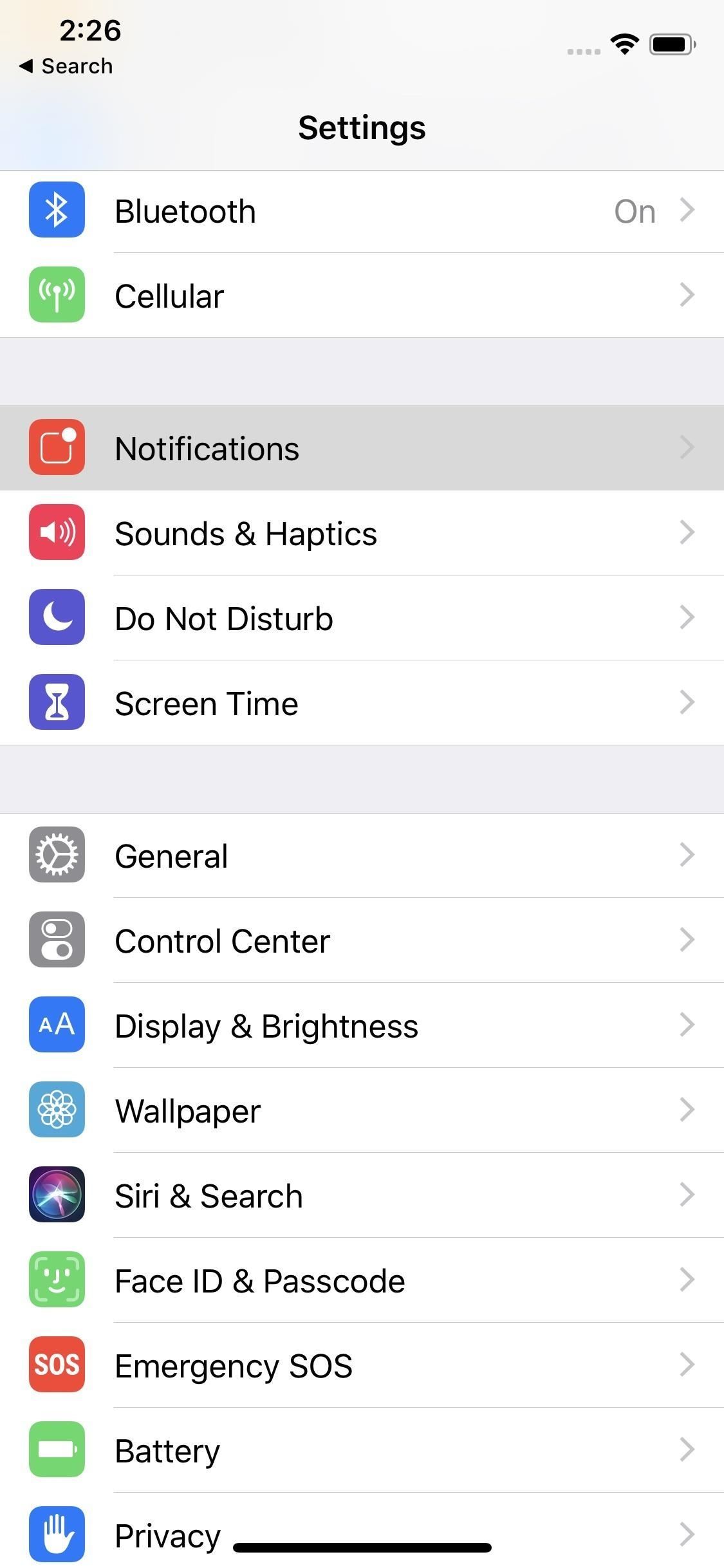Tap the Do Not Disturb moon icon
Screen dimensions: 724x1568
pyautogui.click(x=57, y=617)
